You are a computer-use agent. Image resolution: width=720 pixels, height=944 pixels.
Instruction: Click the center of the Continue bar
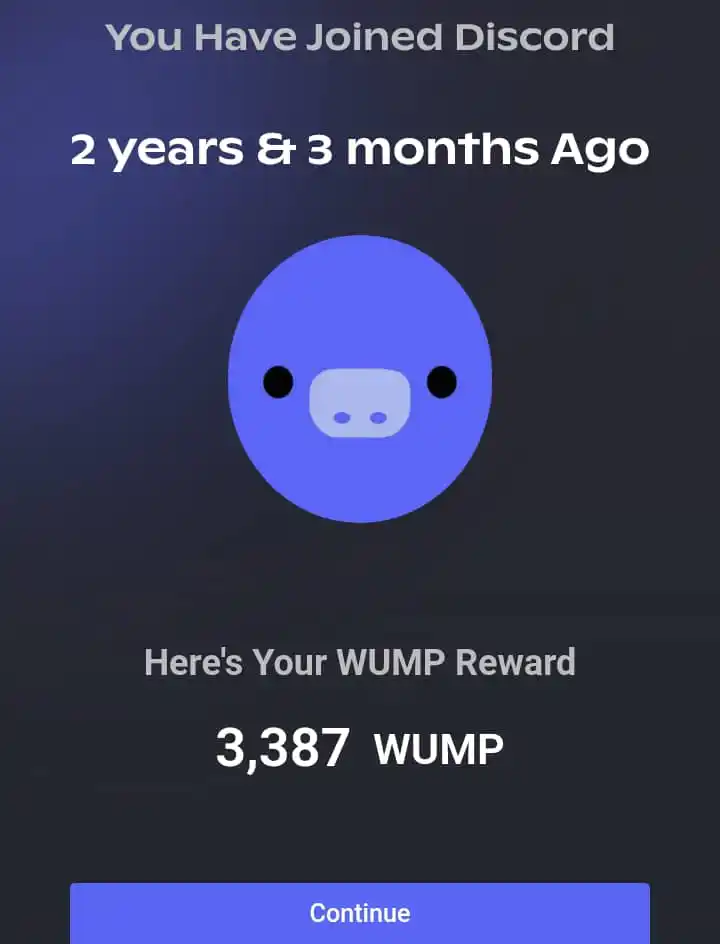[x=360, y=913]
